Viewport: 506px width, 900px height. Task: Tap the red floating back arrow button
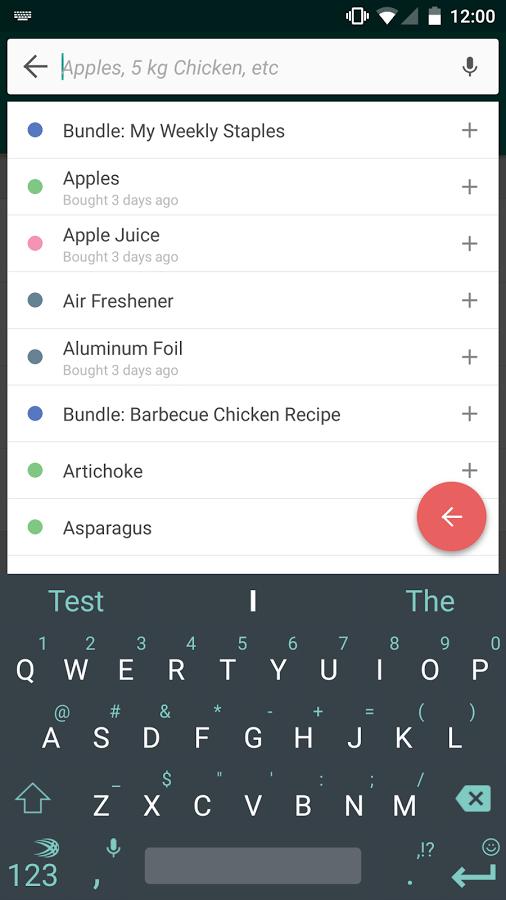pos(451,517)
